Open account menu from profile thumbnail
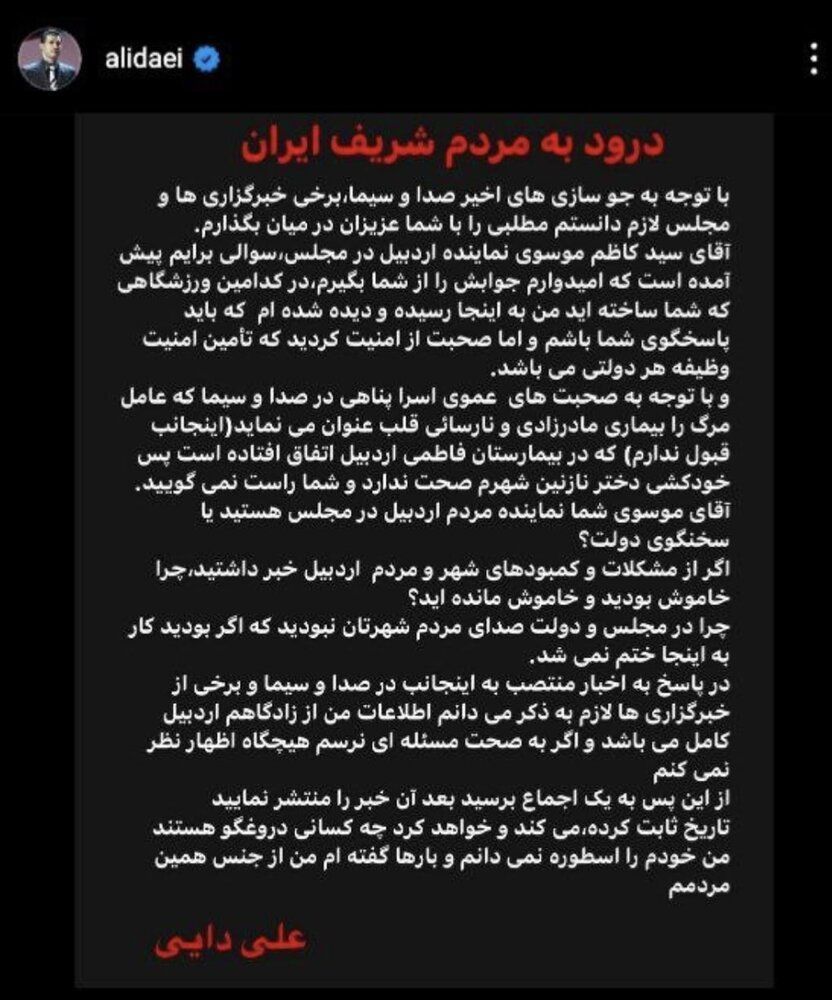The width and height of the screenshot is (832, 1000). tap(49, 55)
